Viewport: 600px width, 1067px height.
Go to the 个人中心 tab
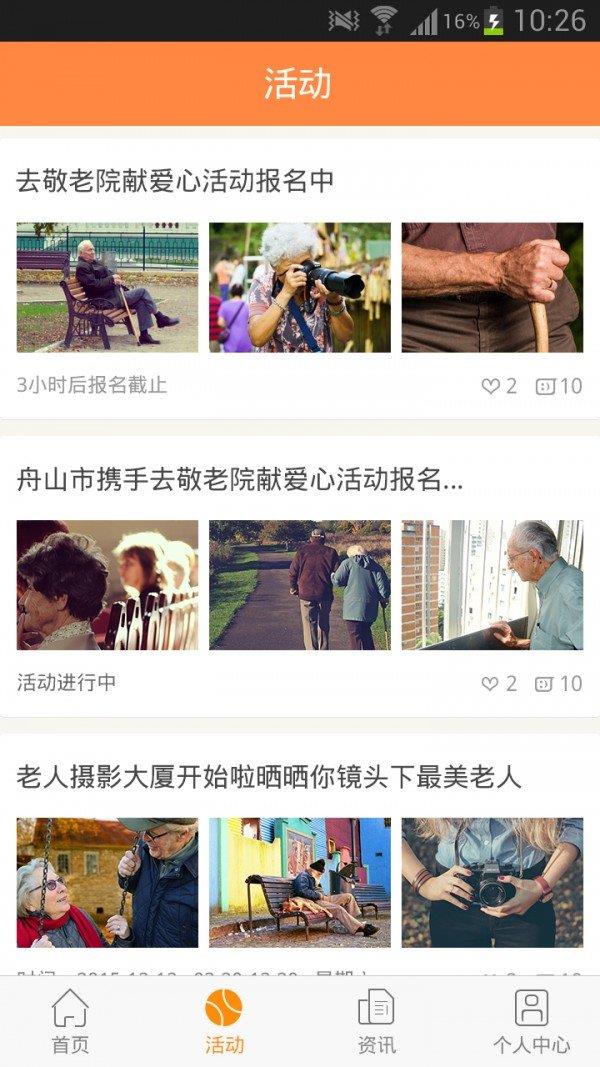531,1021
